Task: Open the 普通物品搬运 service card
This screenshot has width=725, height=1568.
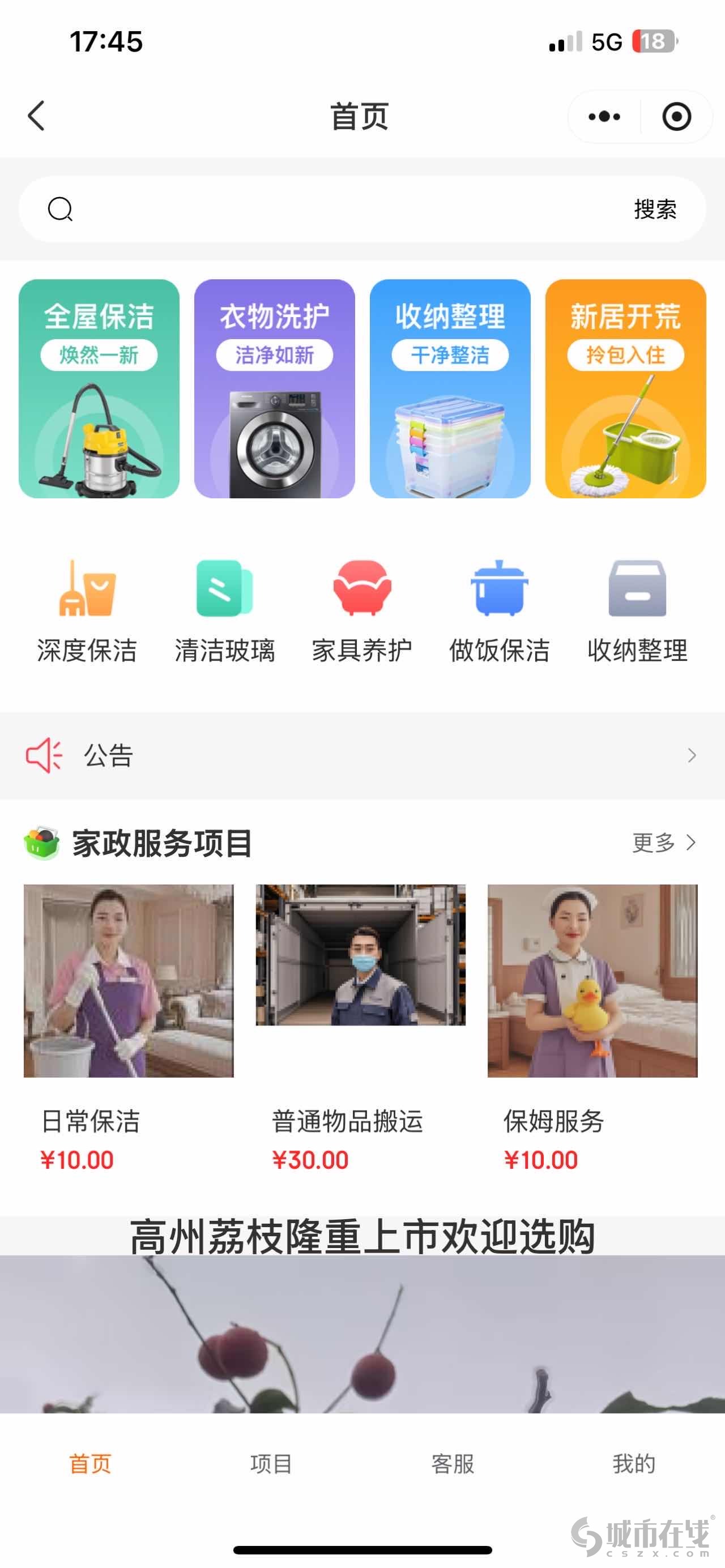Action: pos(360,1023)
